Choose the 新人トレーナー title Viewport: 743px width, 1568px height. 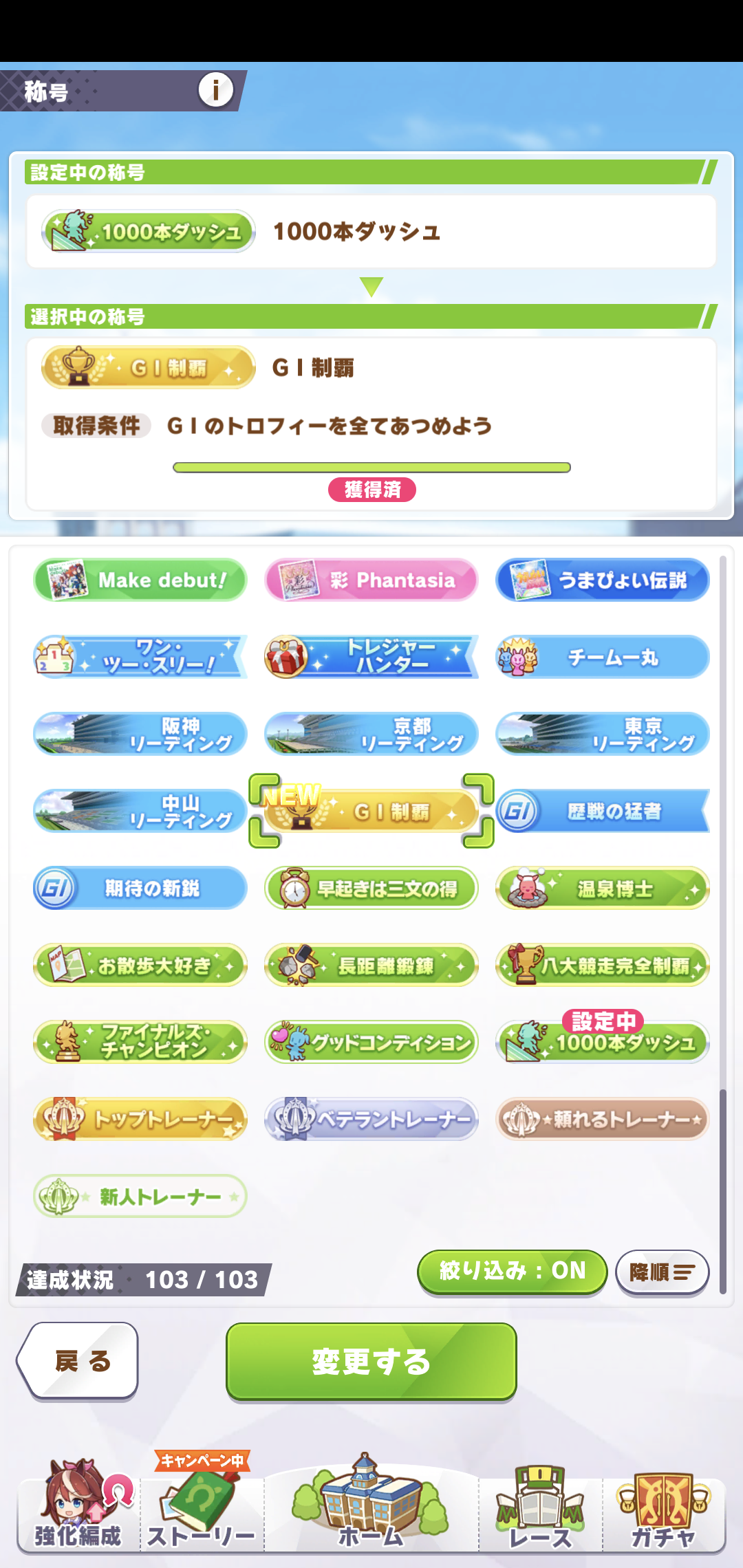pyautogui.click(x=140, y=1196)
